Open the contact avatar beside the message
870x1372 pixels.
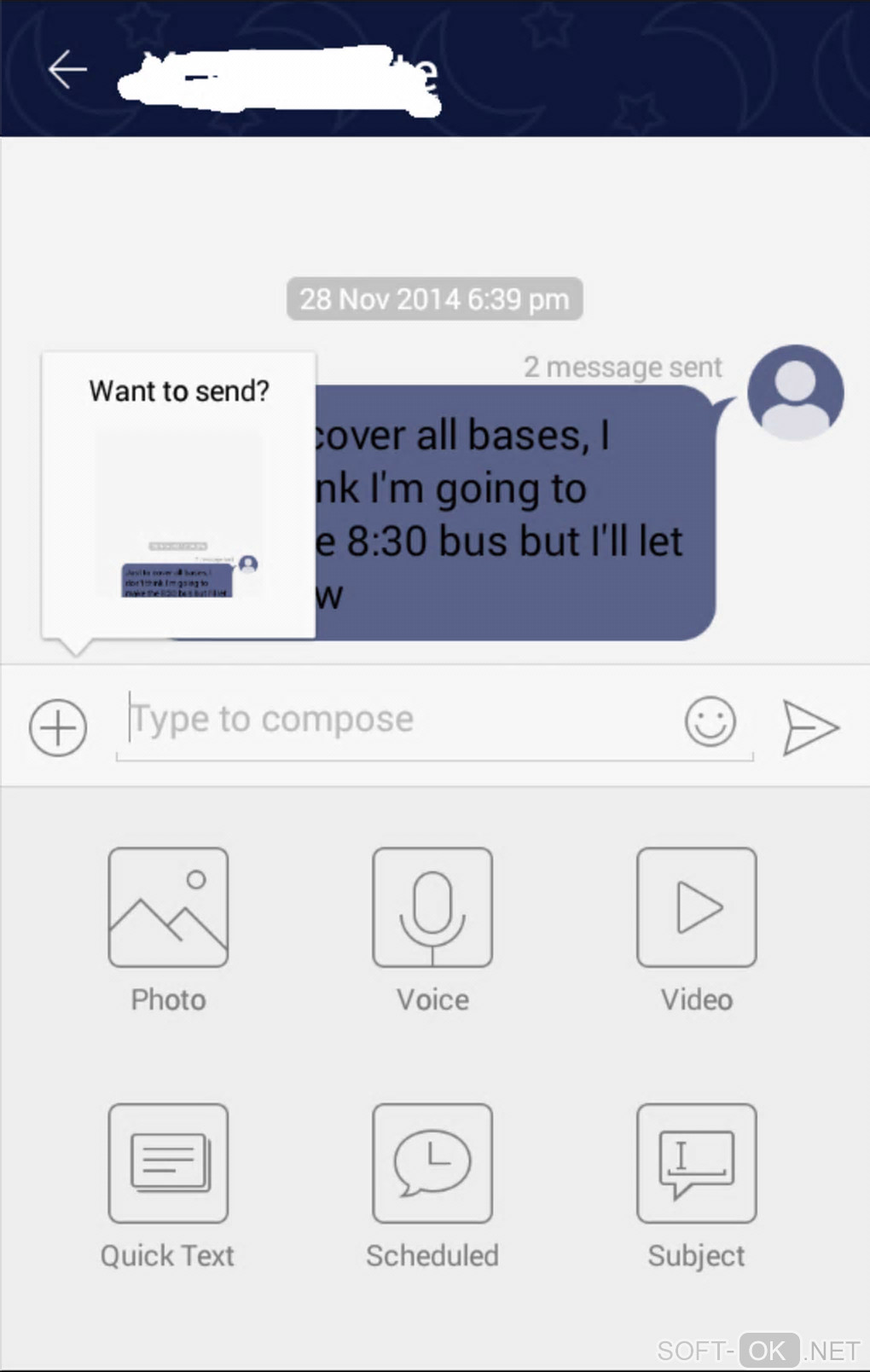[795, 392]
